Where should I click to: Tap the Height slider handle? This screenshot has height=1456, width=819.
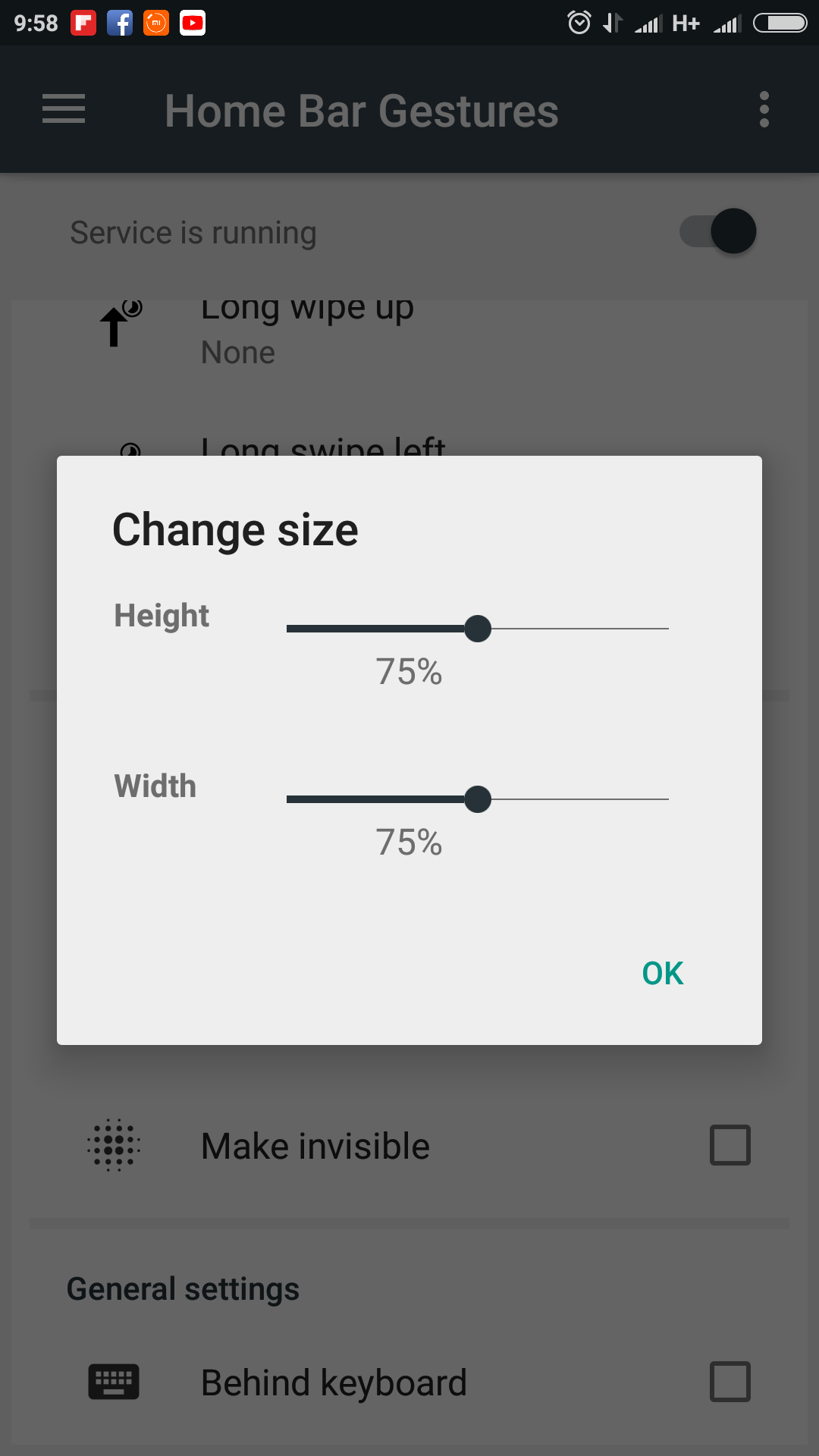[x=478, y=629]
